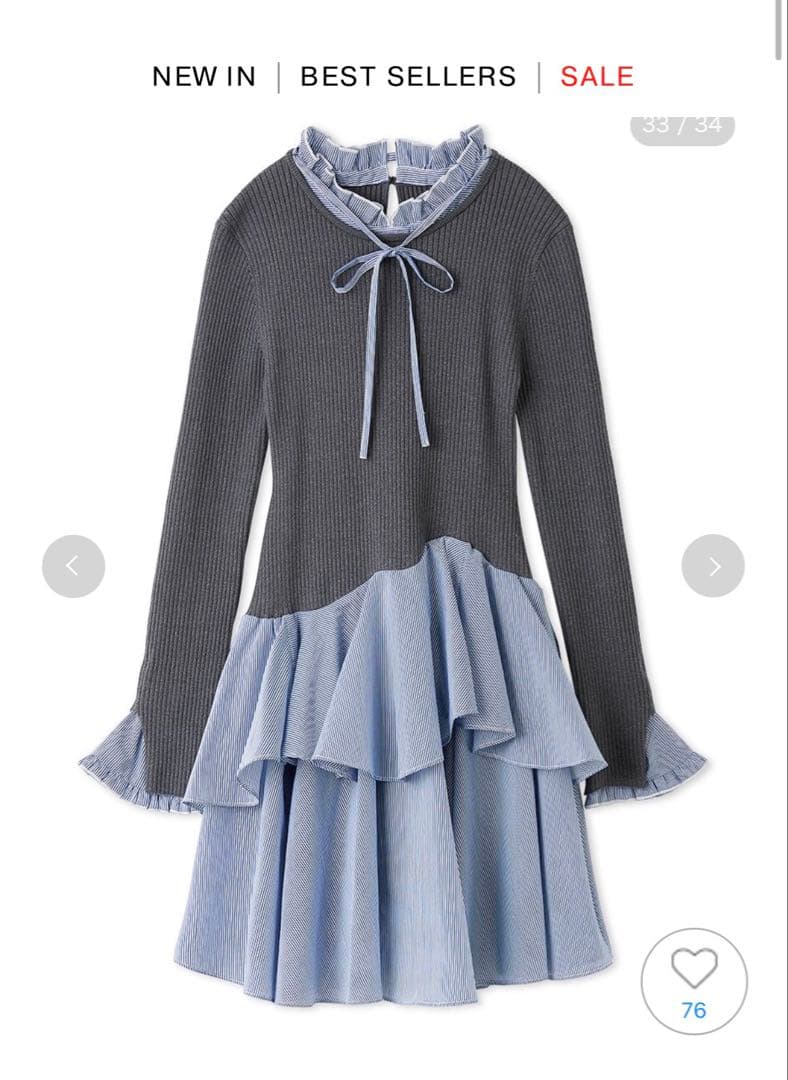Open the NEW IN section
This screenshot has width=788, height=1080.
pyautogui.click(x=204, y=76)
